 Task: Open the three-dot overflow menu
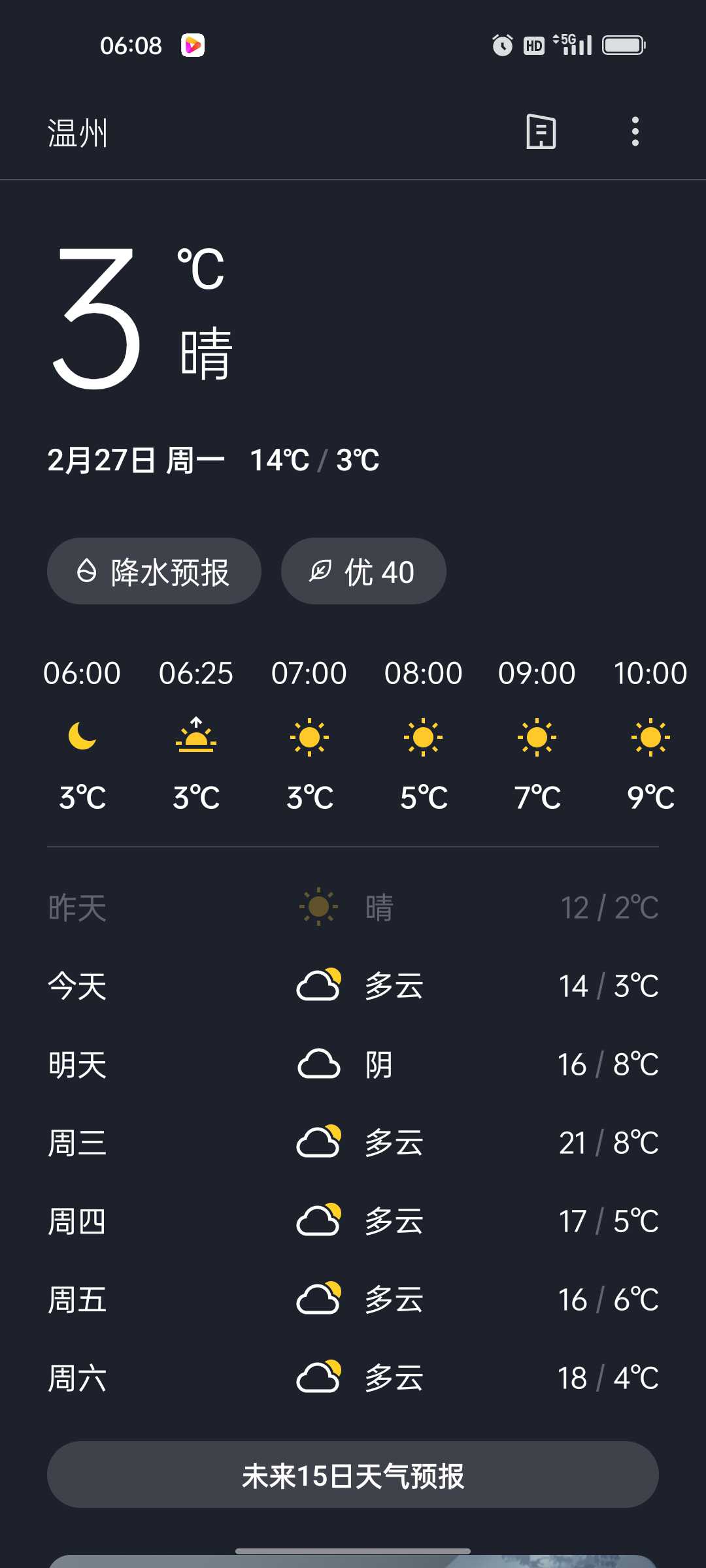click(635, 132)
